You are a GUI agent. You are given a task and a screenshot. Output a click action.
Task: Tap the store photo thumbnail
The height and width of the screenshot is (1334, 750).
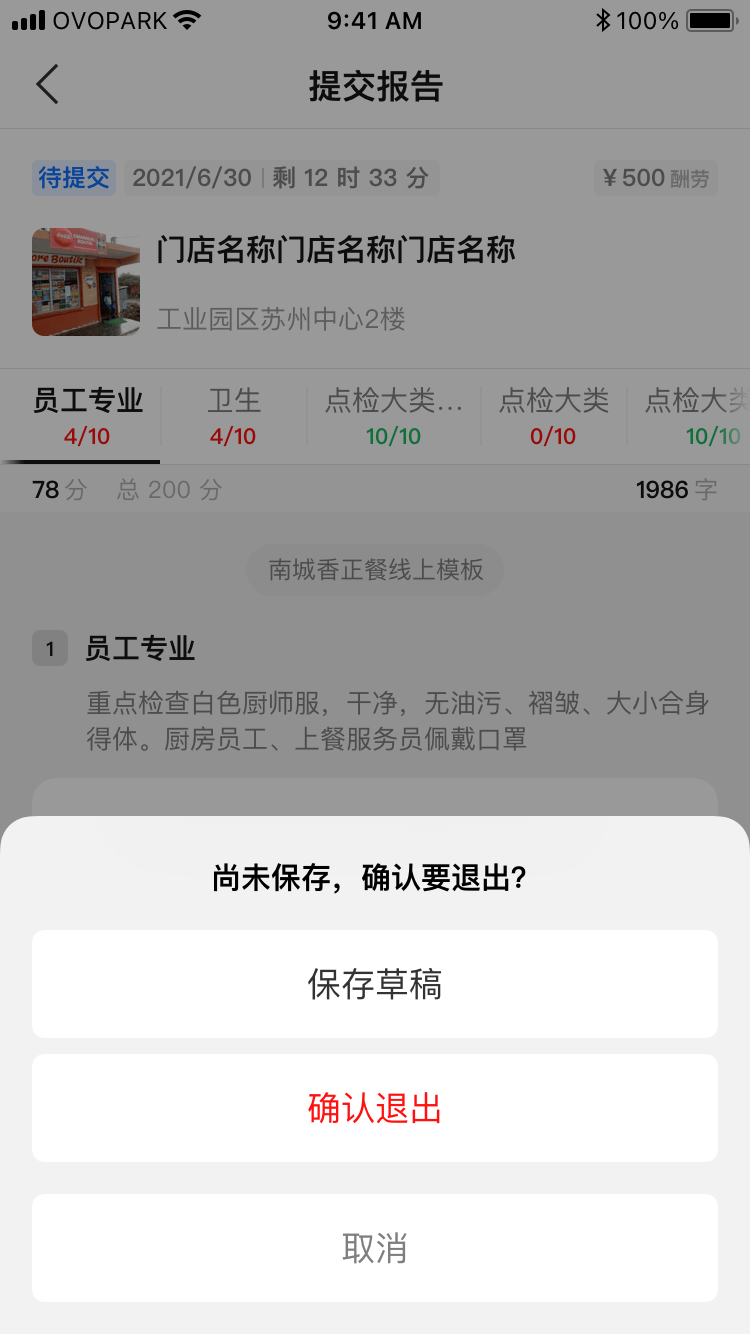86,282
